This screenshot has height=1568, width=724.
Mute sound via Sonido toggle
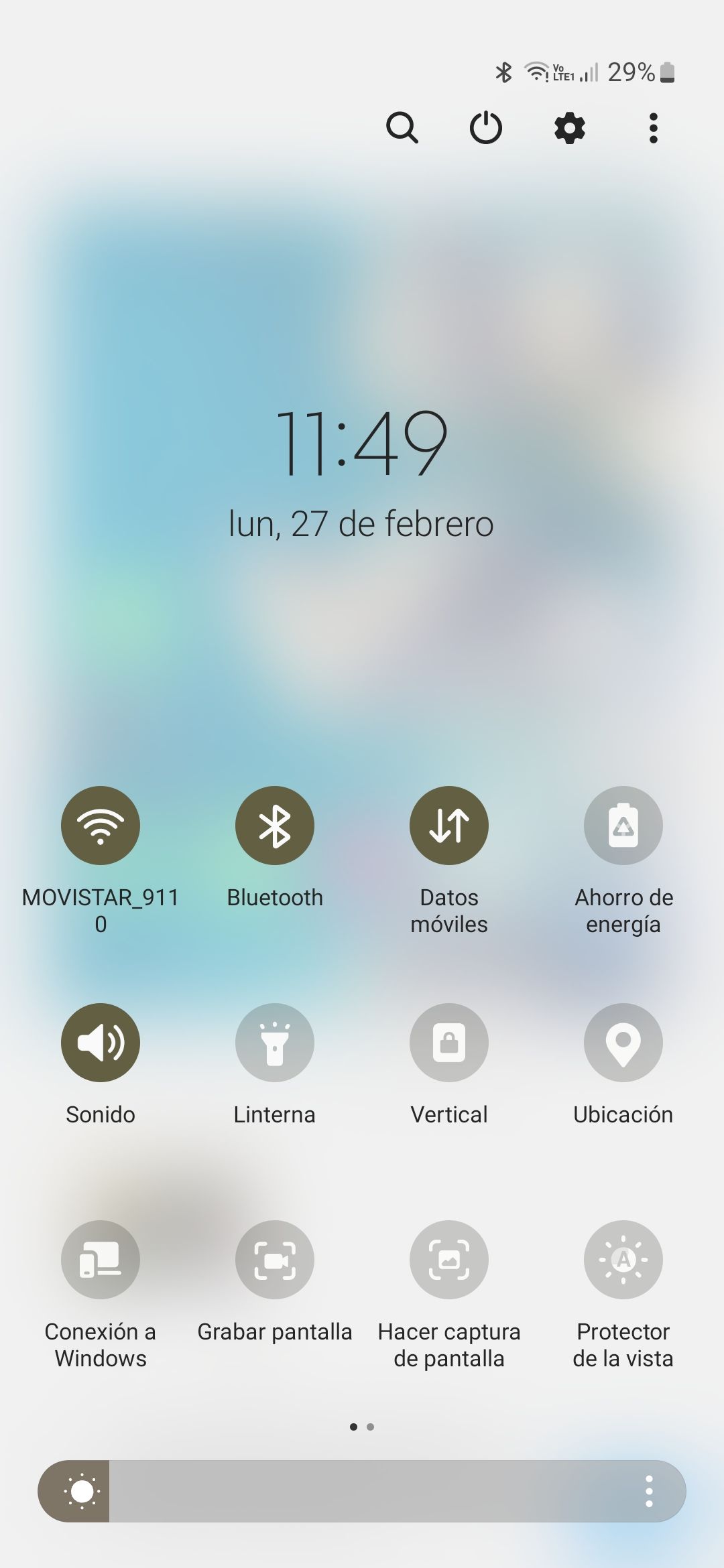click(x=101, y=1042)
